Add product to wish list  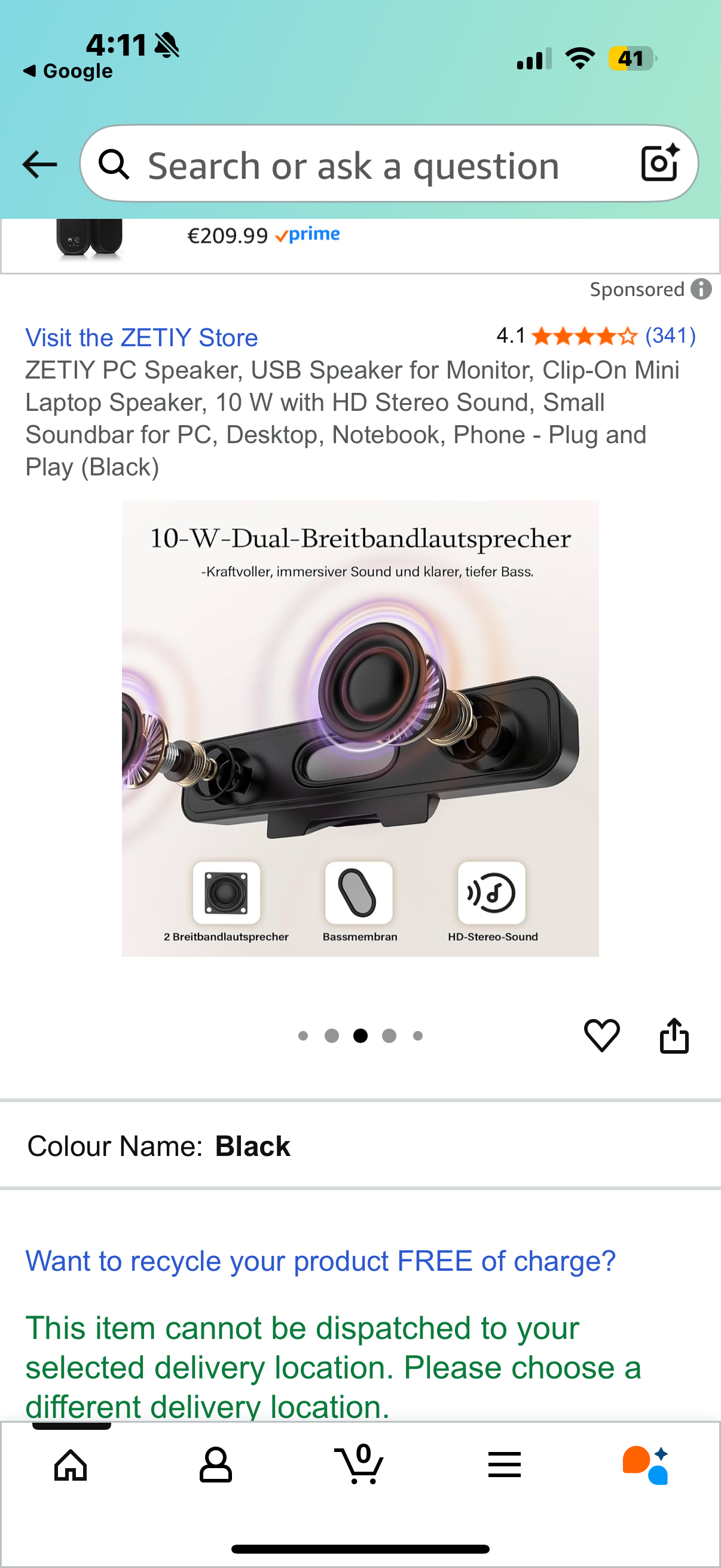(602, 1035)
